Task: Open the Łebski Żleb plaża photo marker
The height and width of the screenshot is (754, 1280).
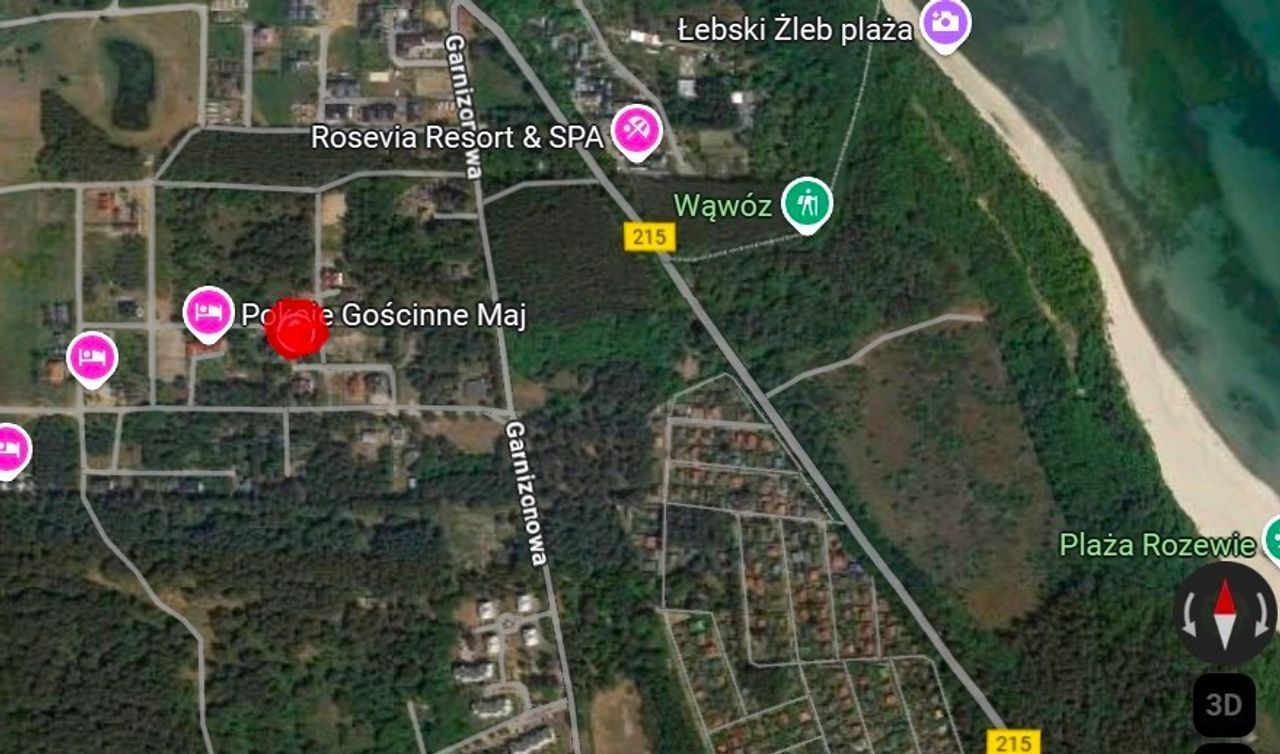Action: (945, 23)
